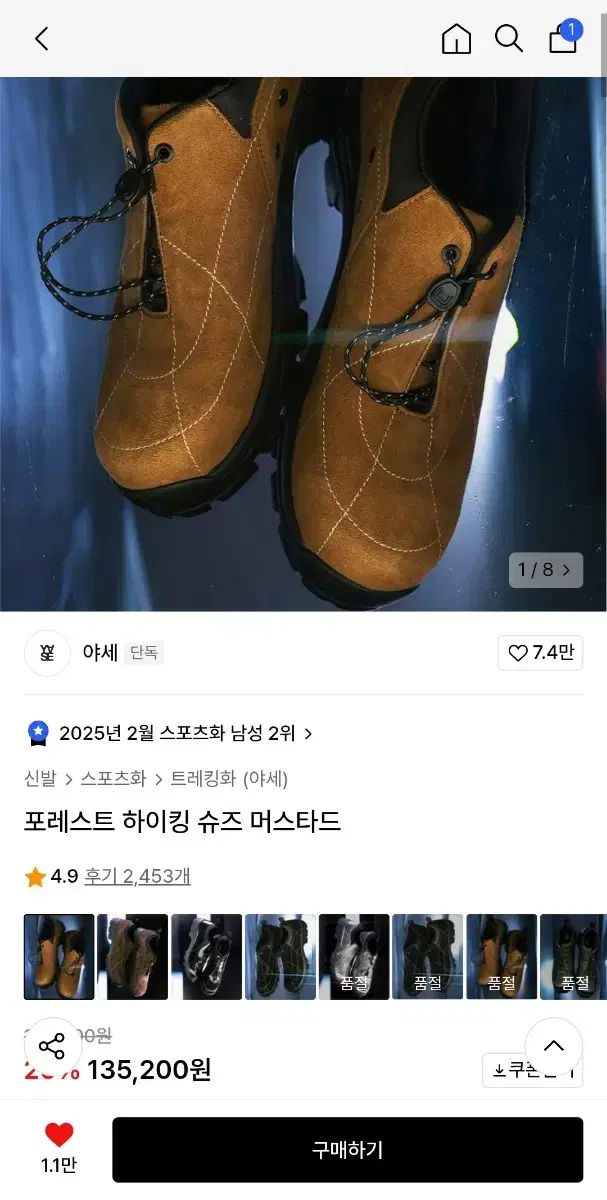The height and width of the screenshot is (1200, 607).
Task: Open the home icon
Action: (x=456, y=39)
